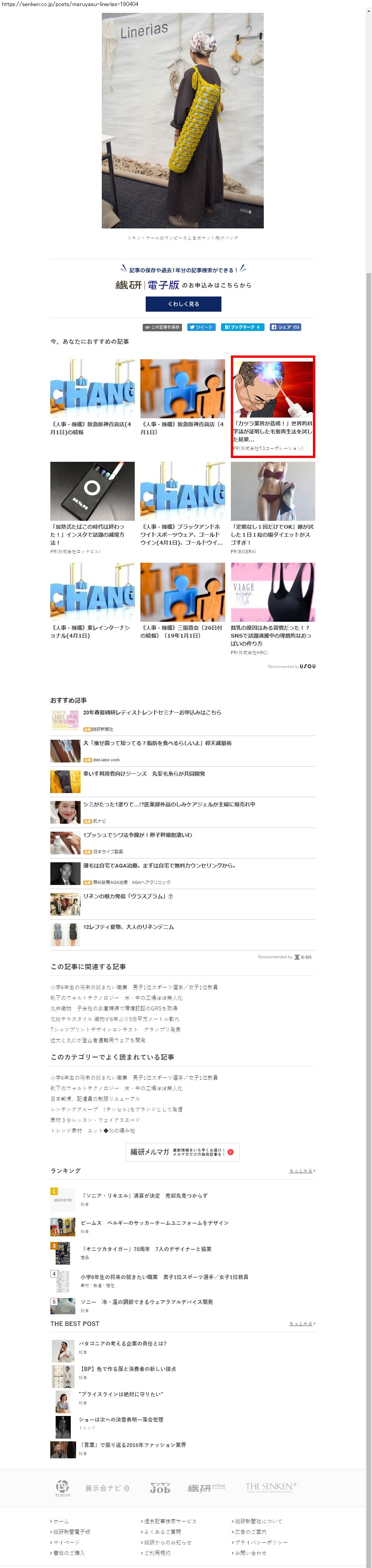
Task: Open プライバシーポリシー footer link
Action: click(x=261, y=1542)
